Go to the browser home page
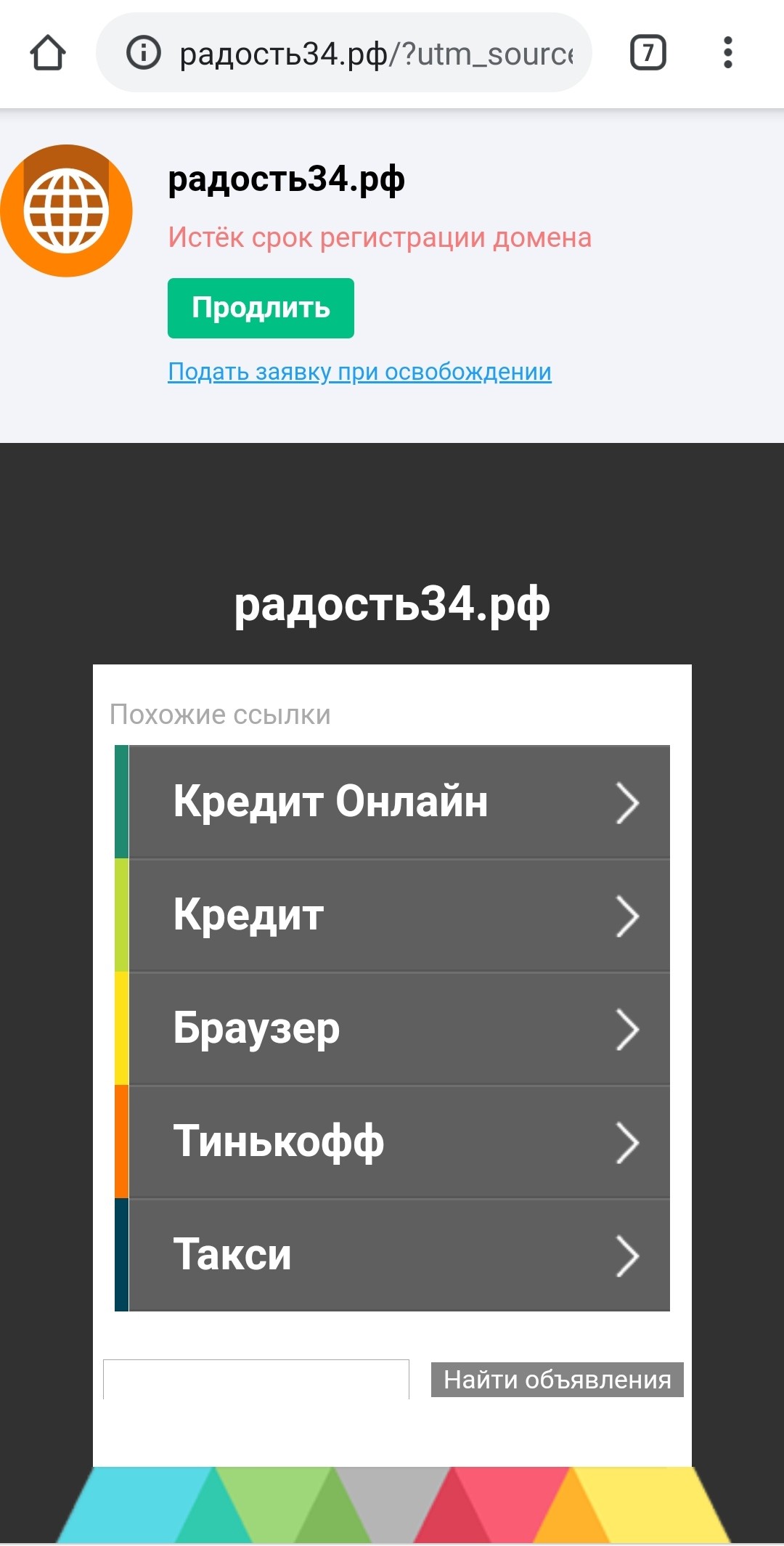This screenshot has width=784, height=1546. [x=48, y=53]
